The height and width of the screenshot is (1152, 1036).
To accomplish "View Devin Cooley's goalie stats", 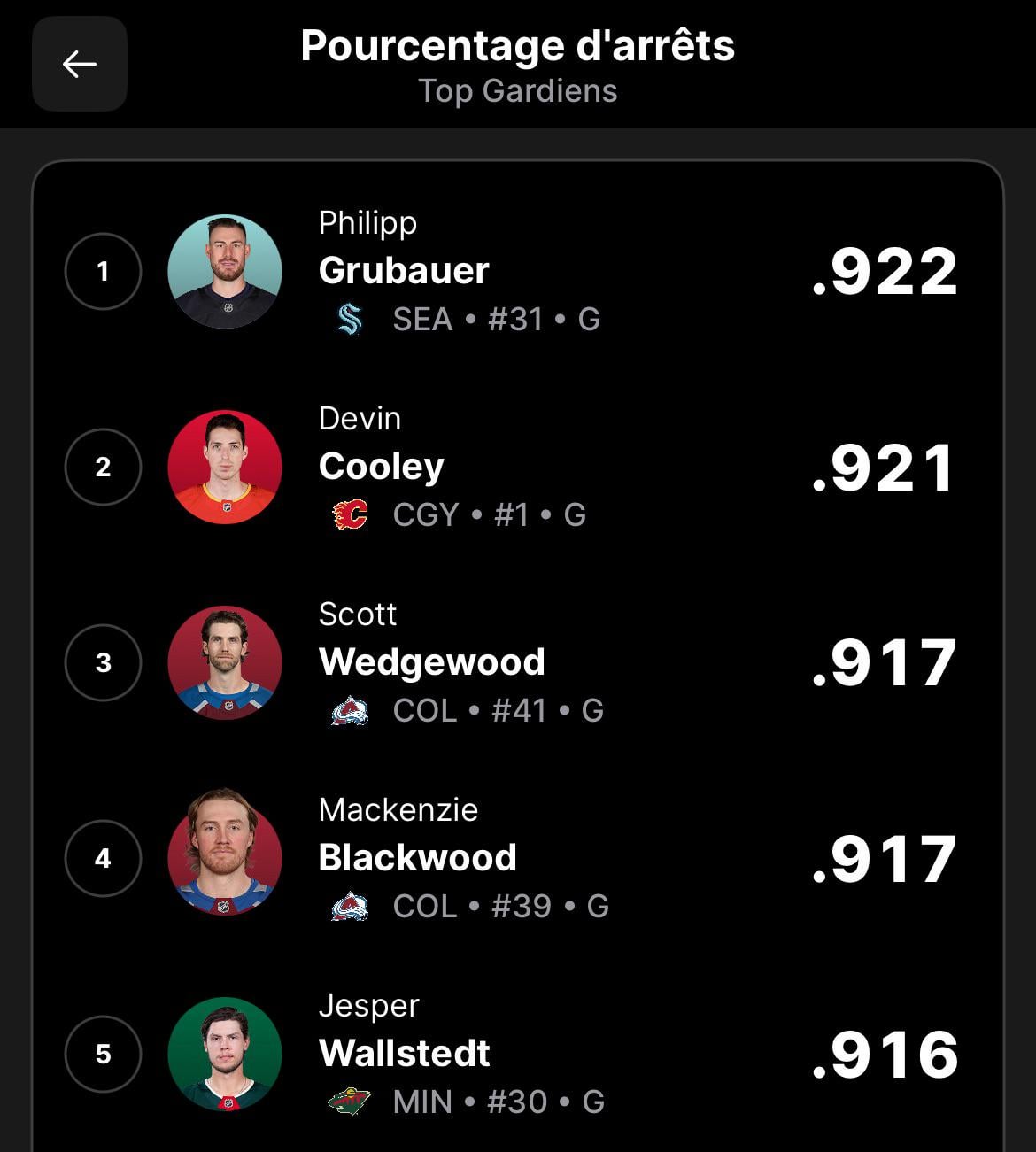I will [382, 467].
